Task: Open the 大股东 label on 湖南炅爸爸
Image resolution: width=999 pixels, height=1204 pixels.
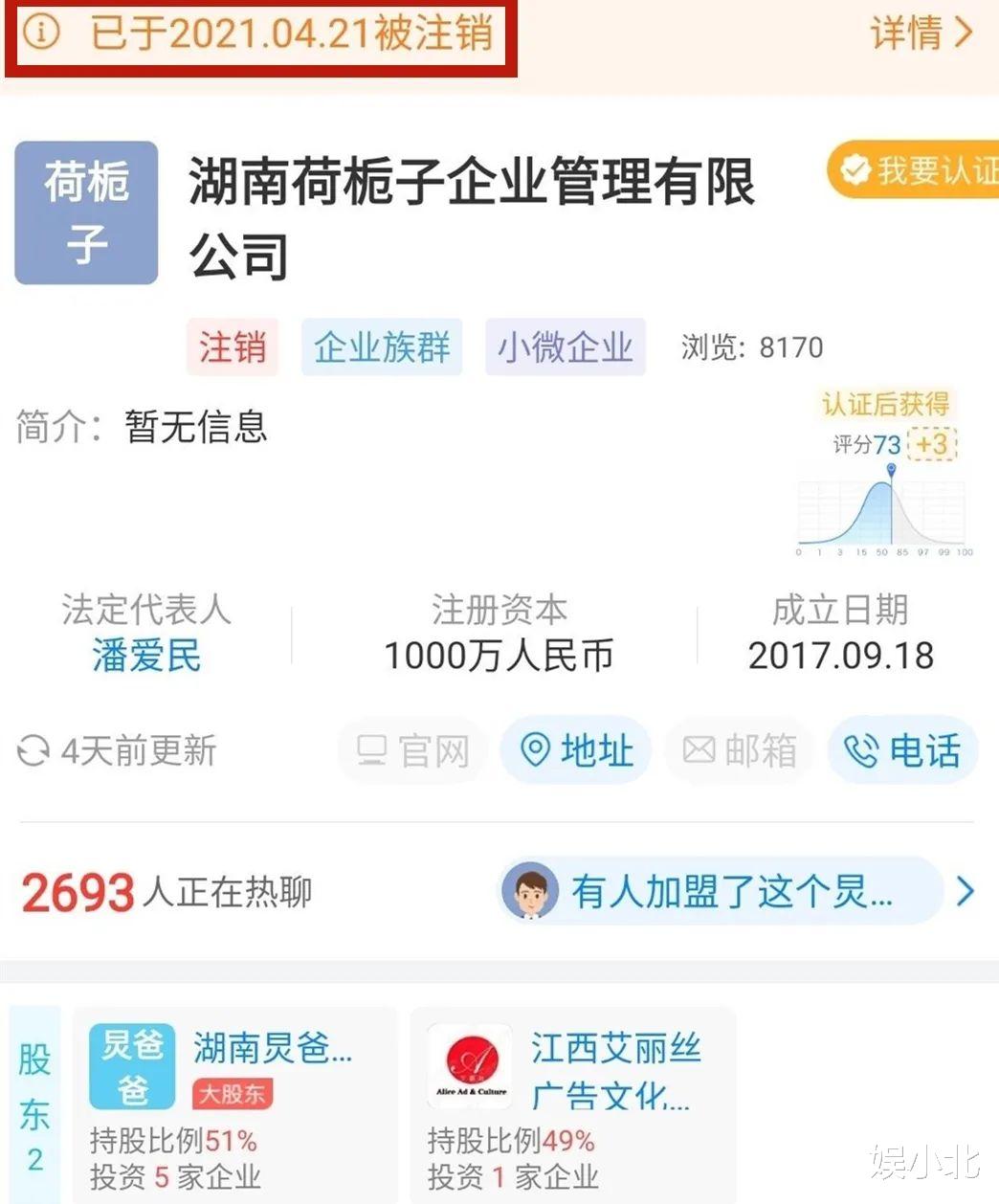Action: [233, 1094]
